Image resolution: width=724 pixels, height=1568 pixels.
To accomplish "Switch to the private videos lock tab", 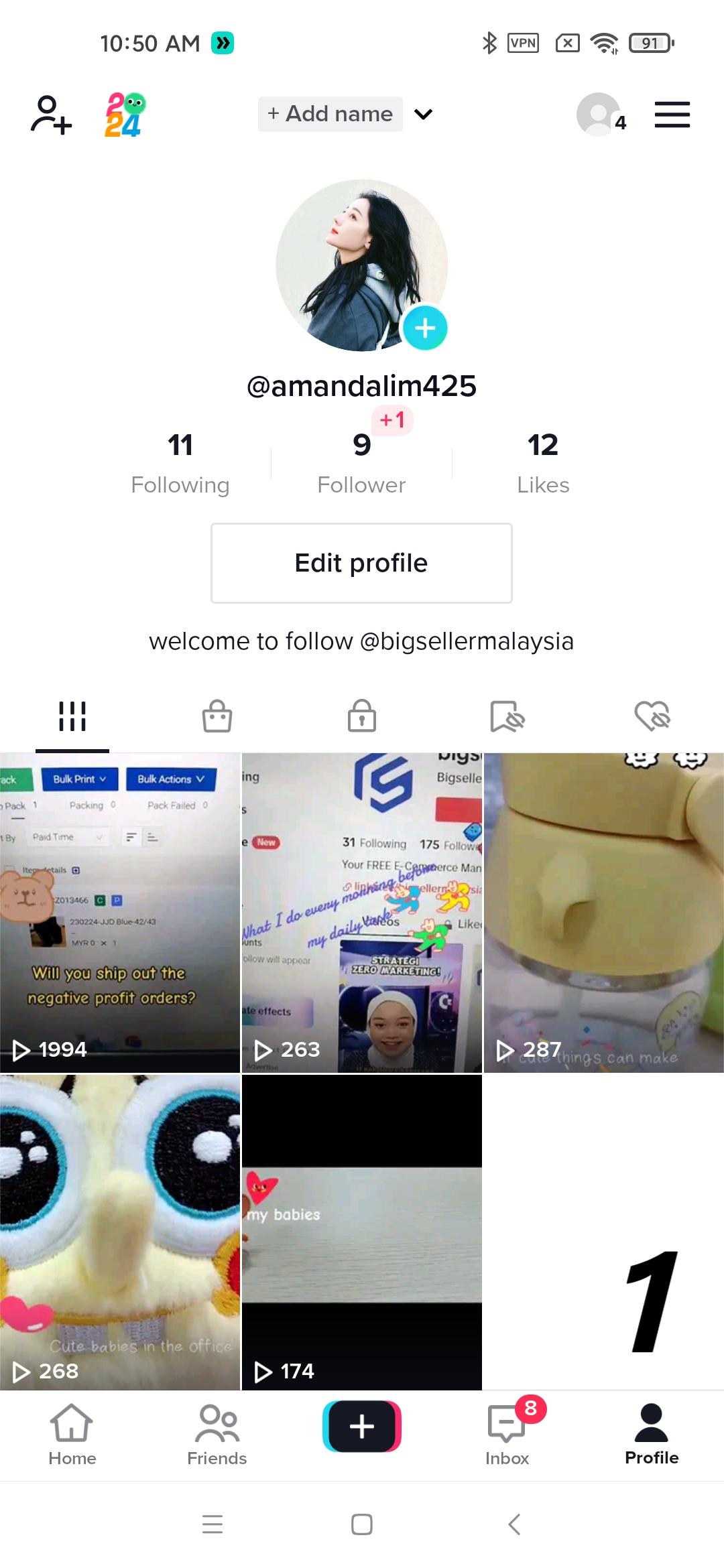I will tap(361, 717).
